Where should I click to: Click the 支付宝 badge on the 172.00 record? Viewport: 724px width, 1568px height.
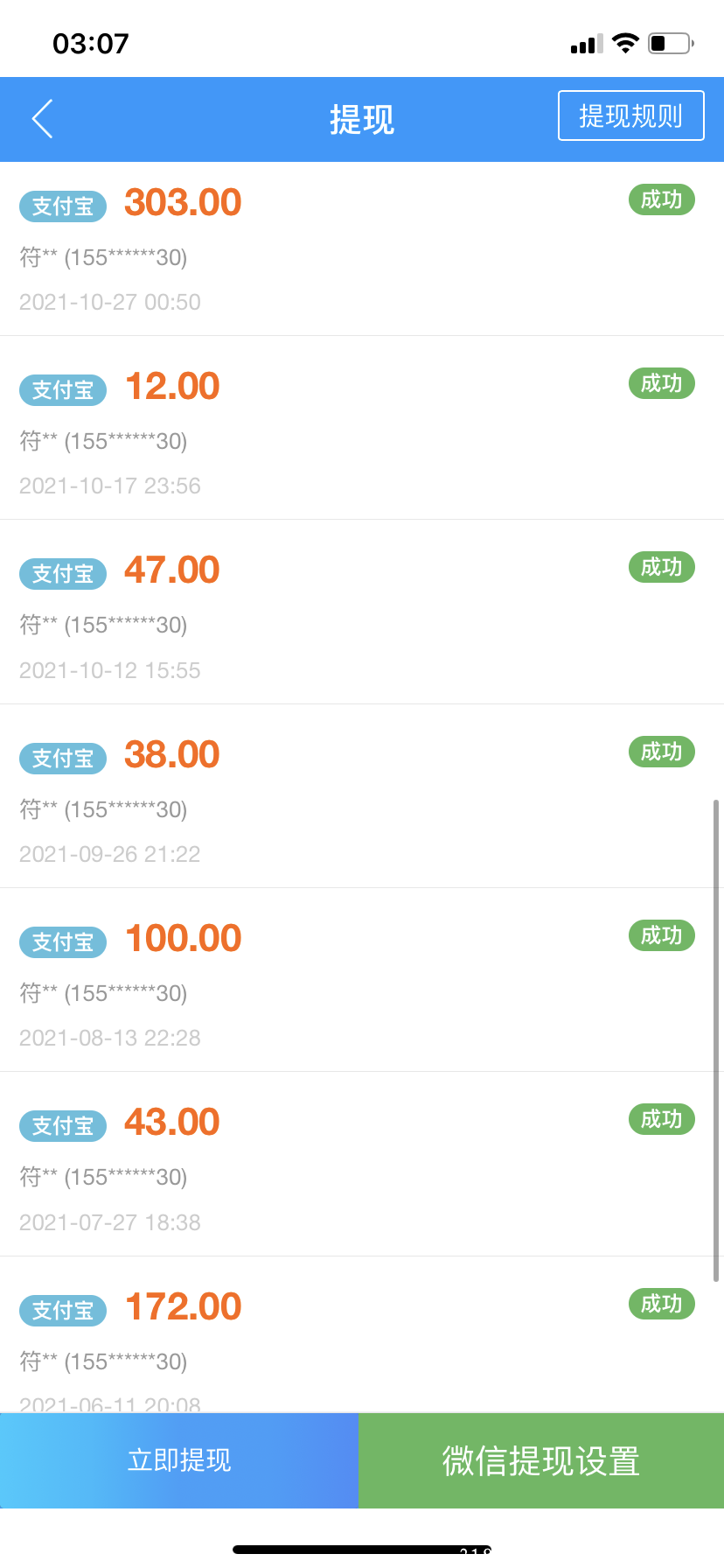tap(62, 1311)
